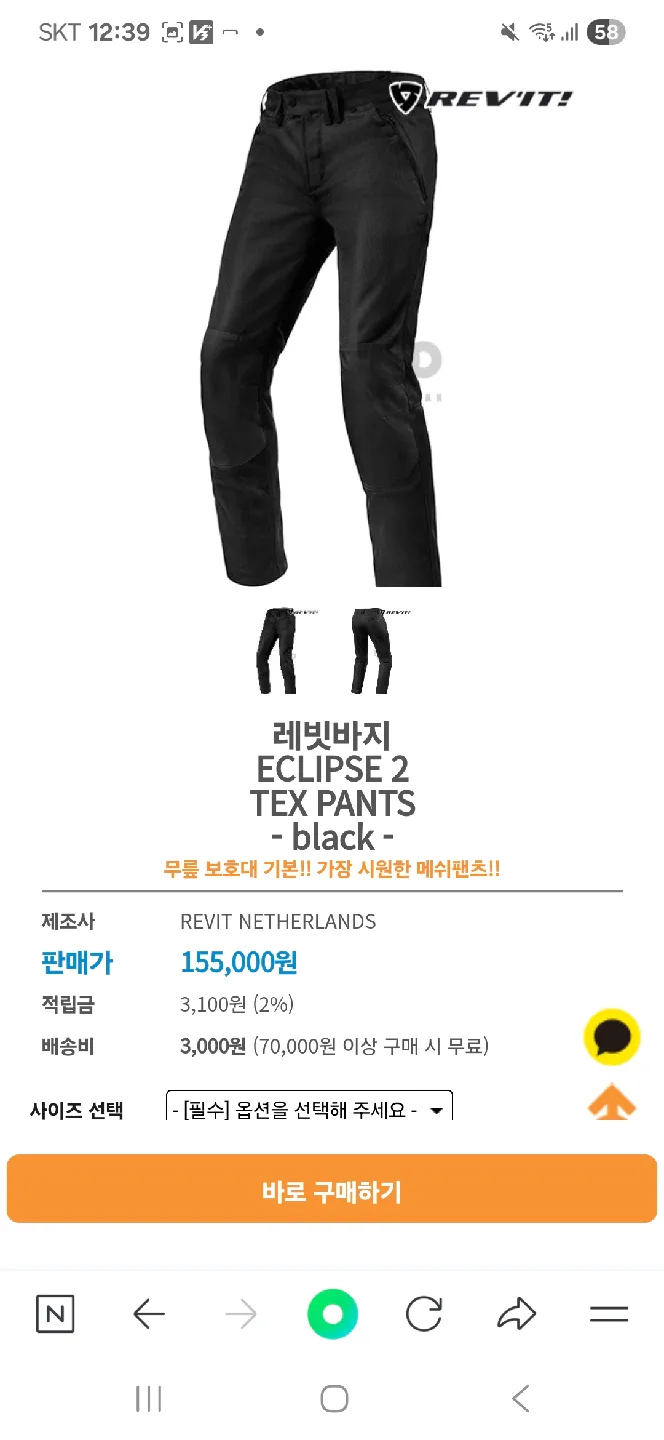This screenshot has height=1440, width=664.
Task: Open the browser hamburger menu
Action: click(608, 1314)
